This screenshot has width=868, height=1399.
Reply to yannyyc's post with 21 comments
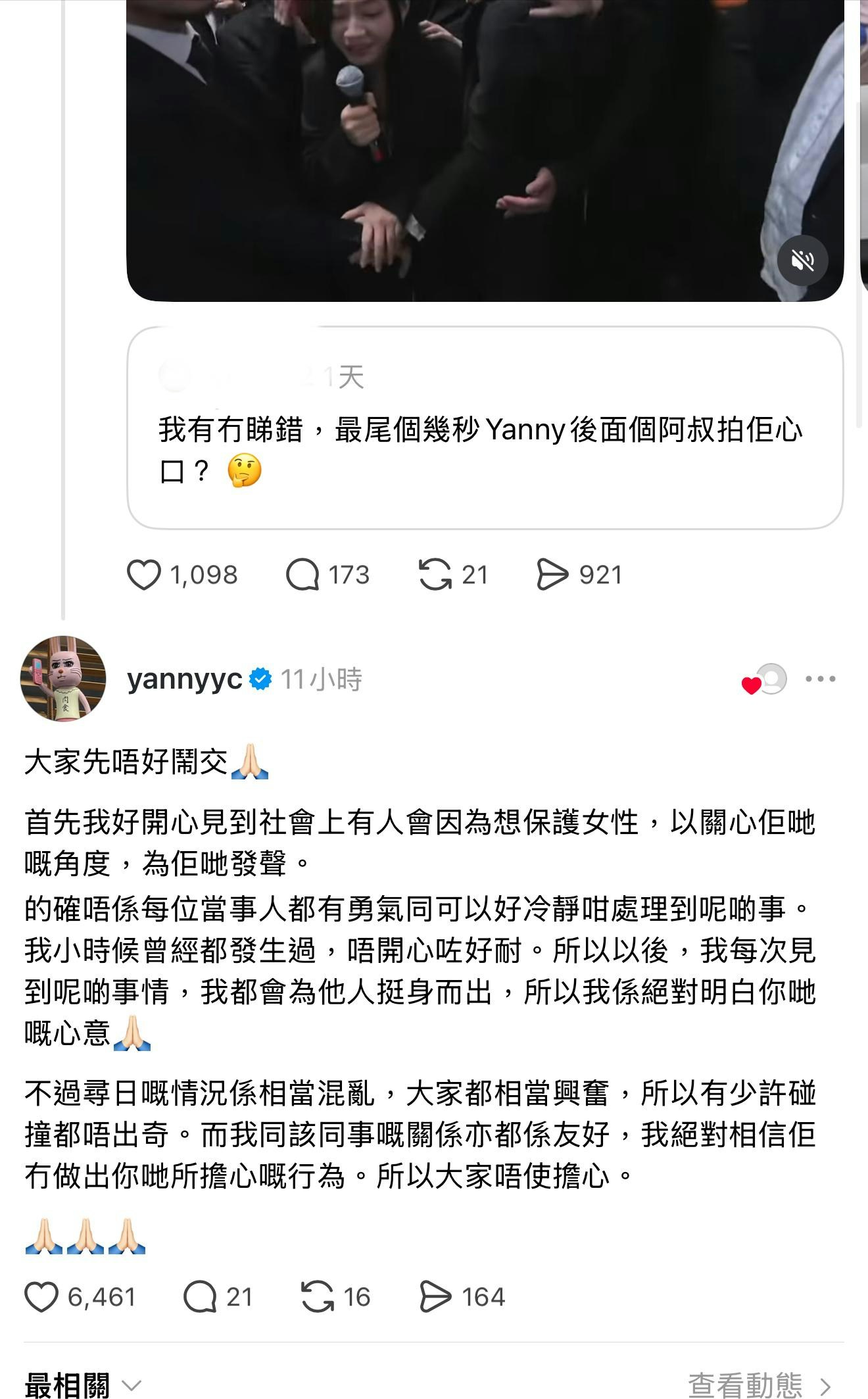[200, 1297]
